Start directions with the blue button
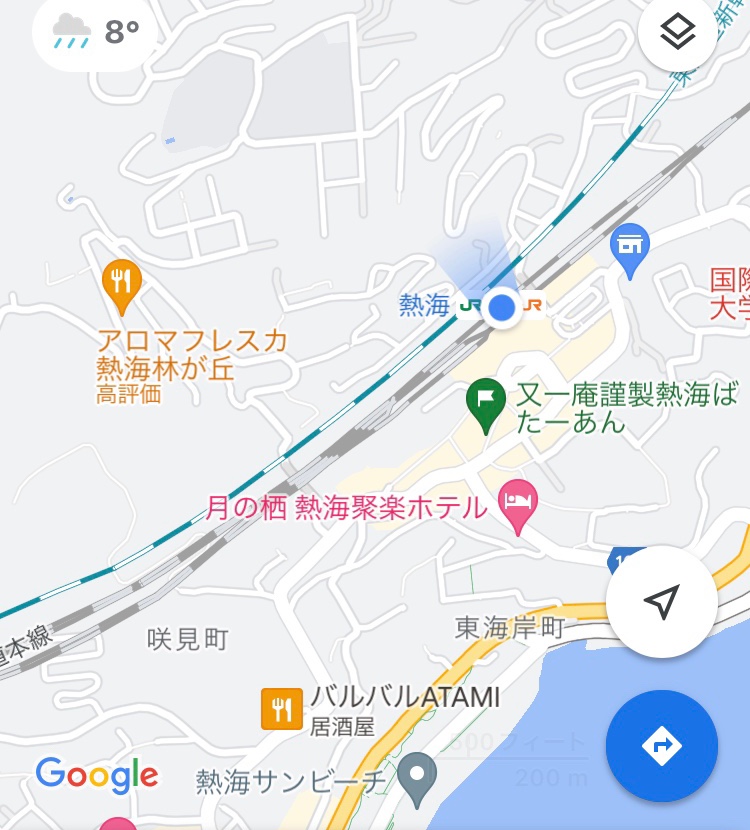 pos(661,745)
